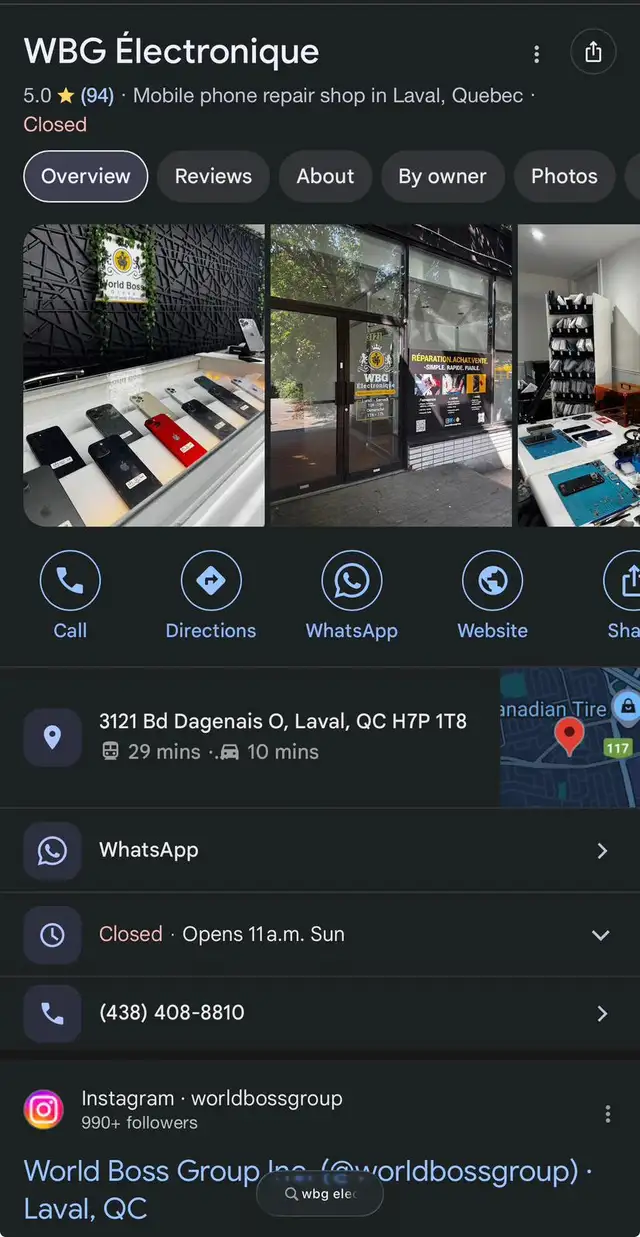Call the shop with the Call button
This screenshot has height=1237, width=640.
tap(70, 595)
